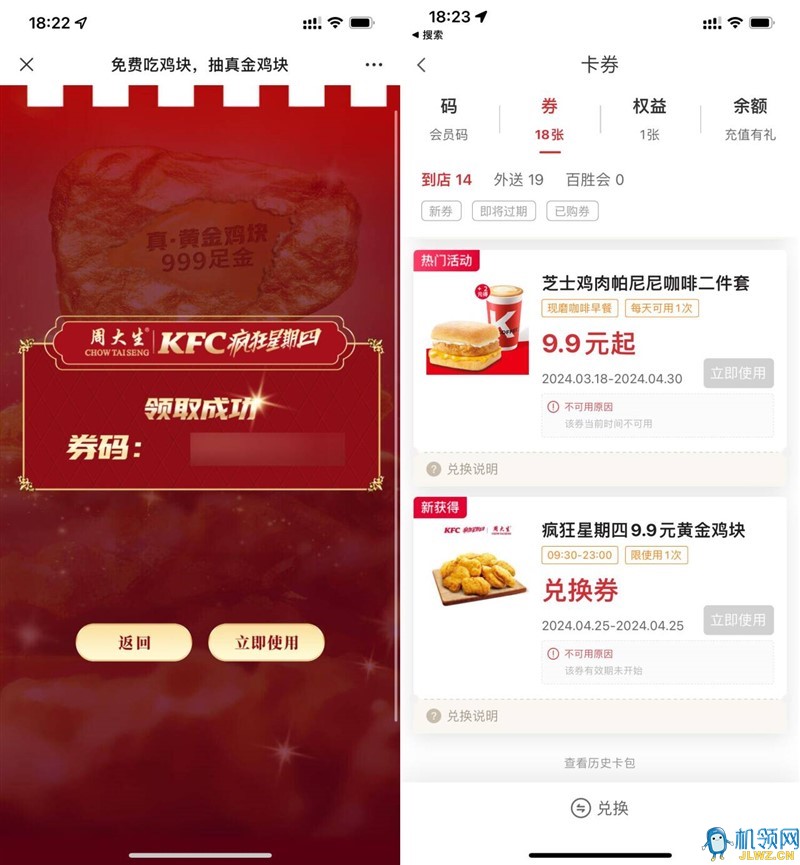
Task: View 查看历史卡包 history
Action: (599, 763)
